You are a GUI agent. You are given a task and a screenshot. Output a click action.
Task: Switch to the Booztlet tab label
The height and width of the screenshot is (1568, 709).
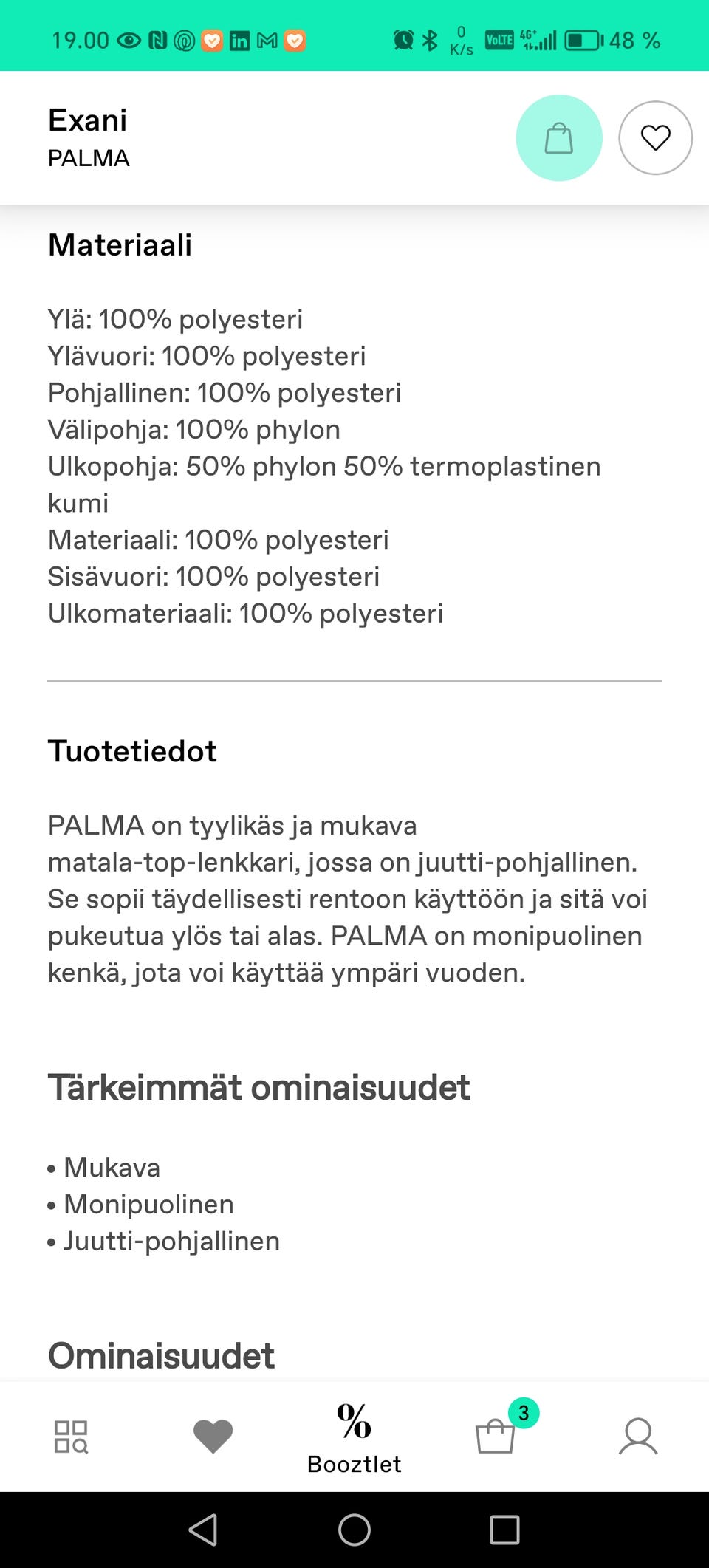coord(354,1463)
